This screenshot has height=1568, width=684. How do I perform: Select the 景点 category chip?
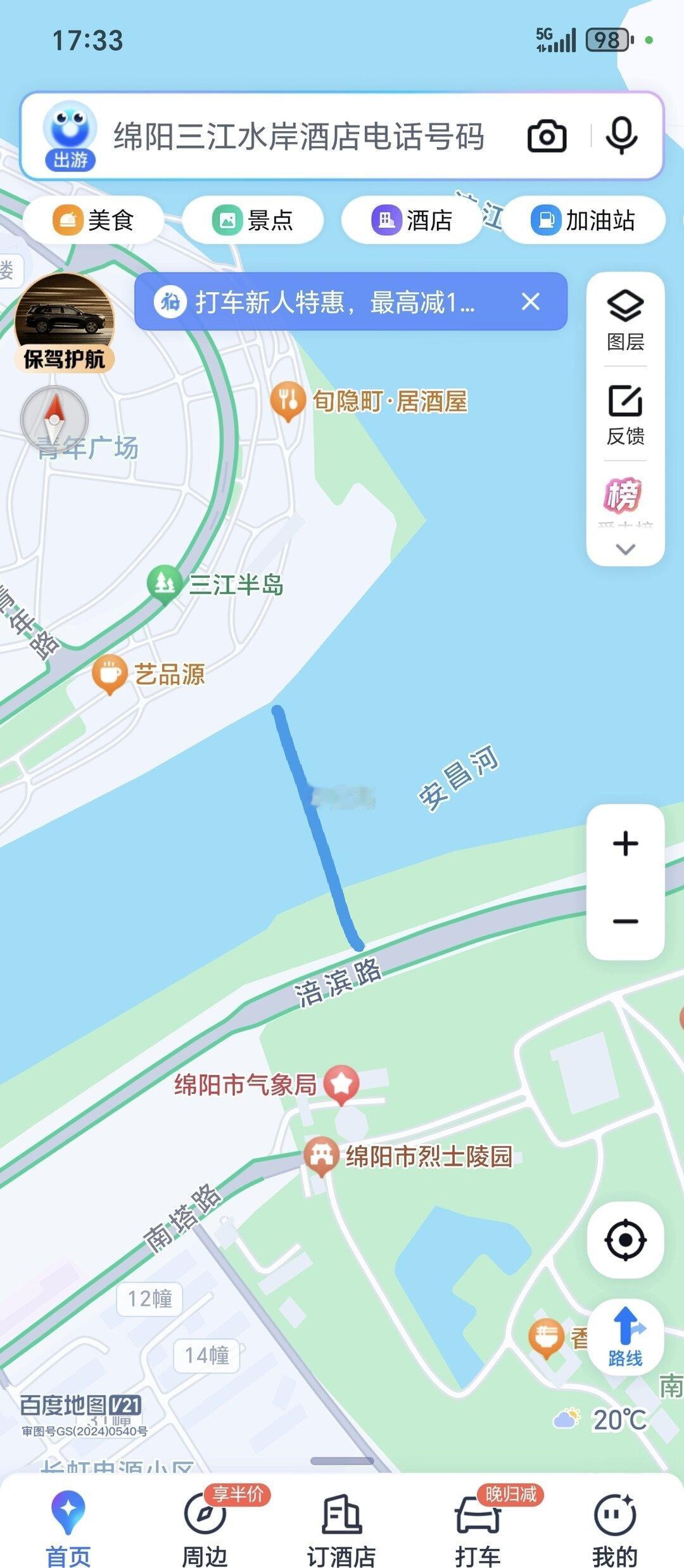[253, 221]
